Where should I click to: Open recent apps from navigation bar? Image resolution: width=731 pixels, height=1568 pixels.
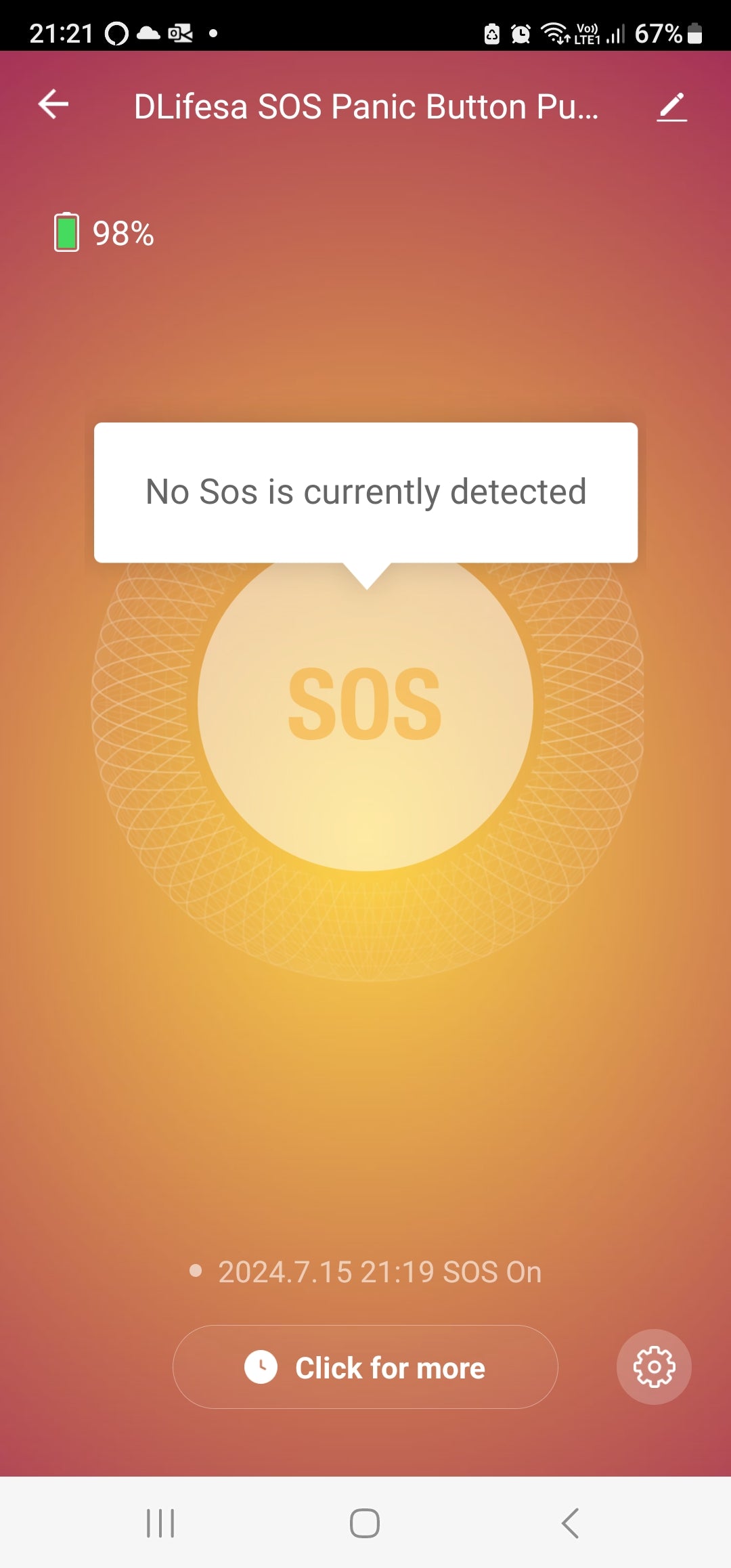click(x=160, y=1523)
